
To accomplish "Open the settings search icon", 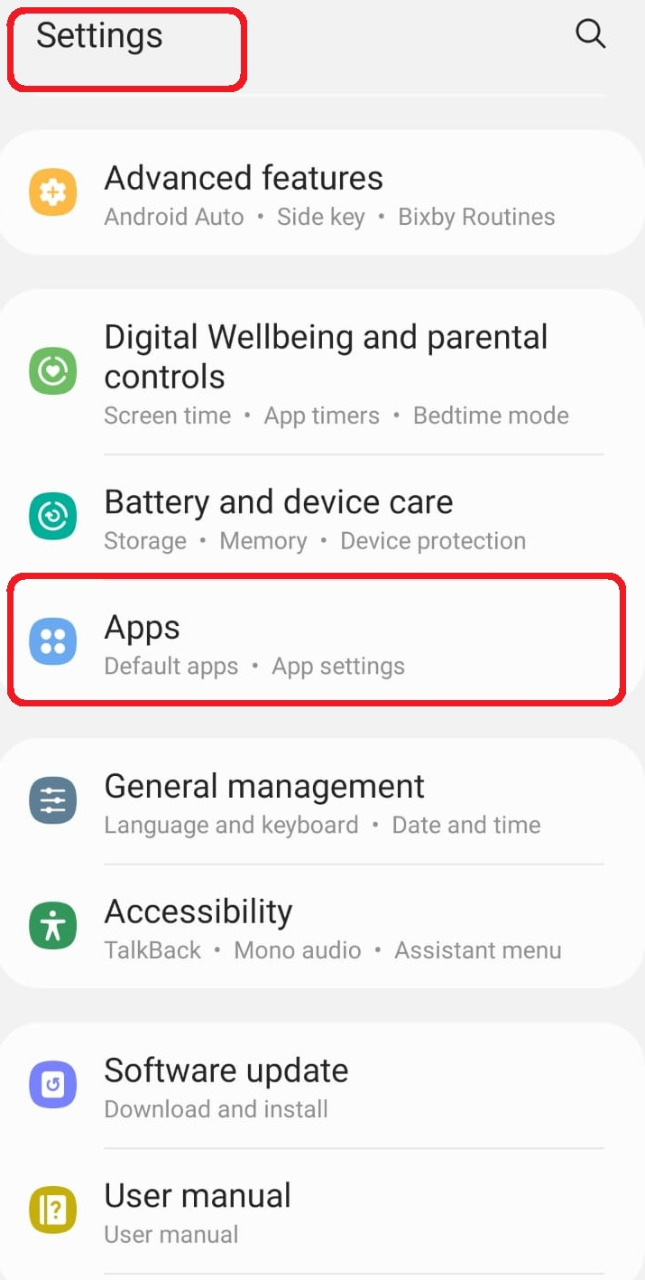I will click(590, 35).
